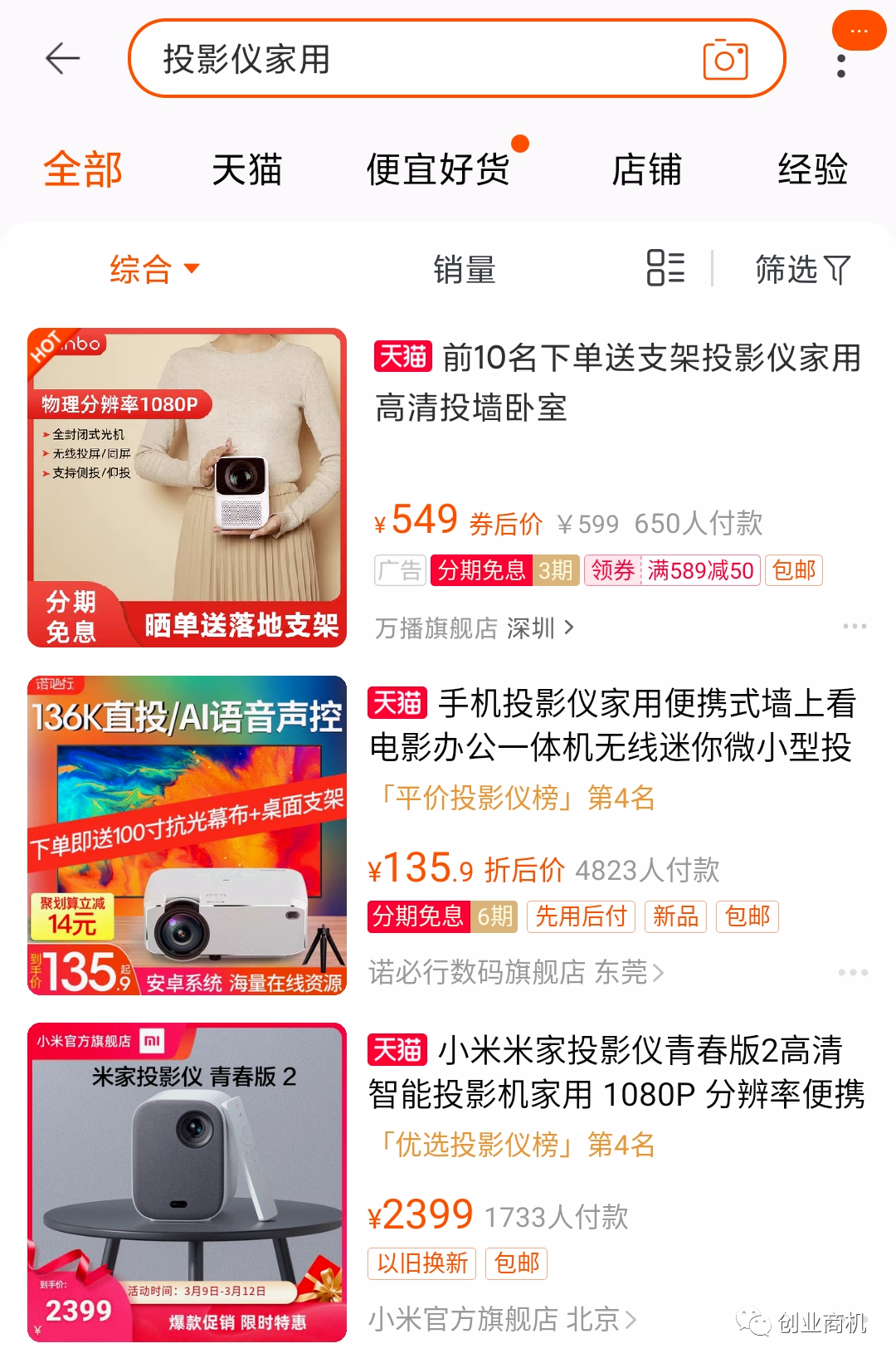The width and height of the screenshot is (896, 1363).
Task: Open the 小米米家投影仪青春版2 listing
Action: click(x=616, y=1072)
